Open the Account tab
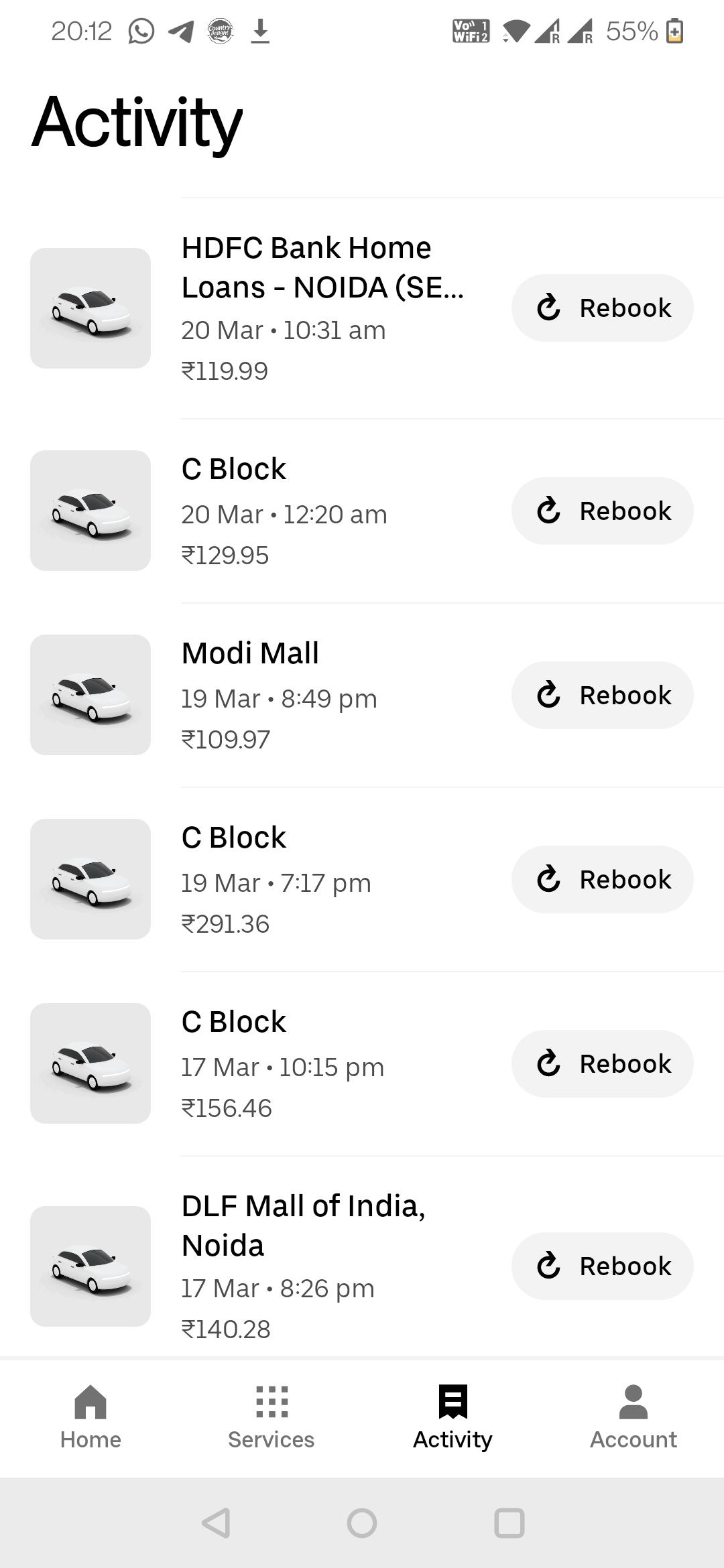Image resolution: width=724 pixels, height=1568 pixels. tap(633, 1417)
